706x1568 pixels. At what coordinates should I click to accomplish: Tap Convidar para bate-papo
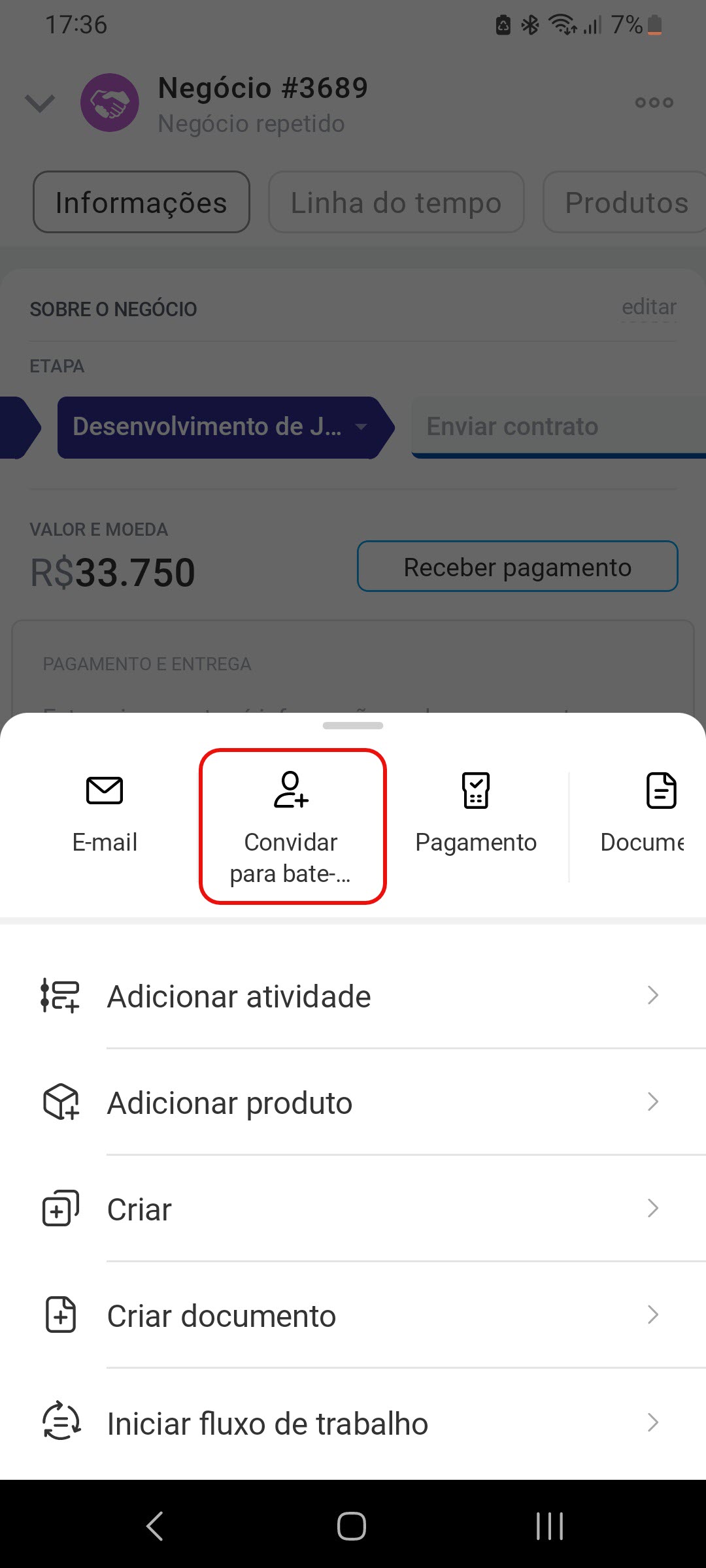[292, 826]
